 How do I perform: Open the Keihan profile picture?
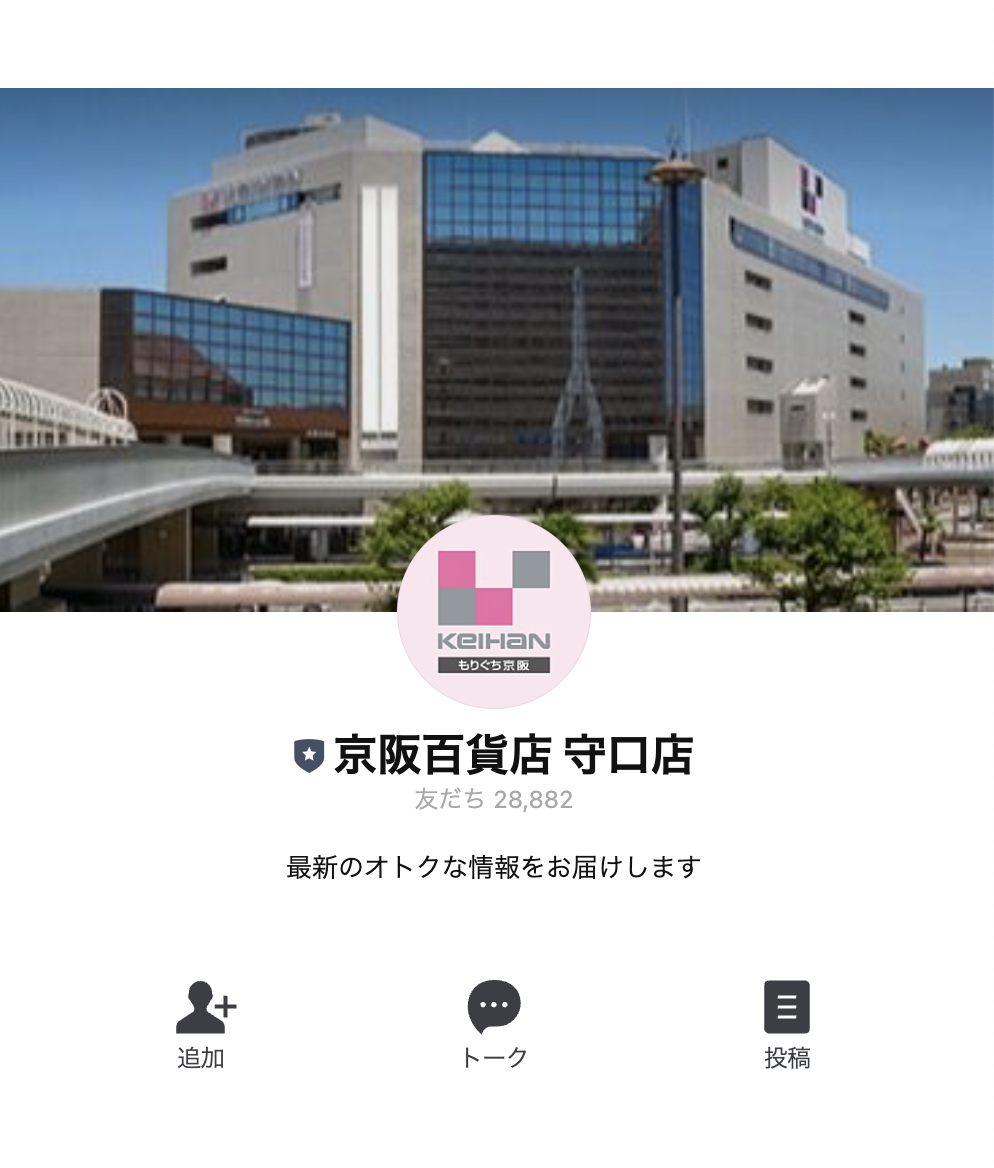494,612
